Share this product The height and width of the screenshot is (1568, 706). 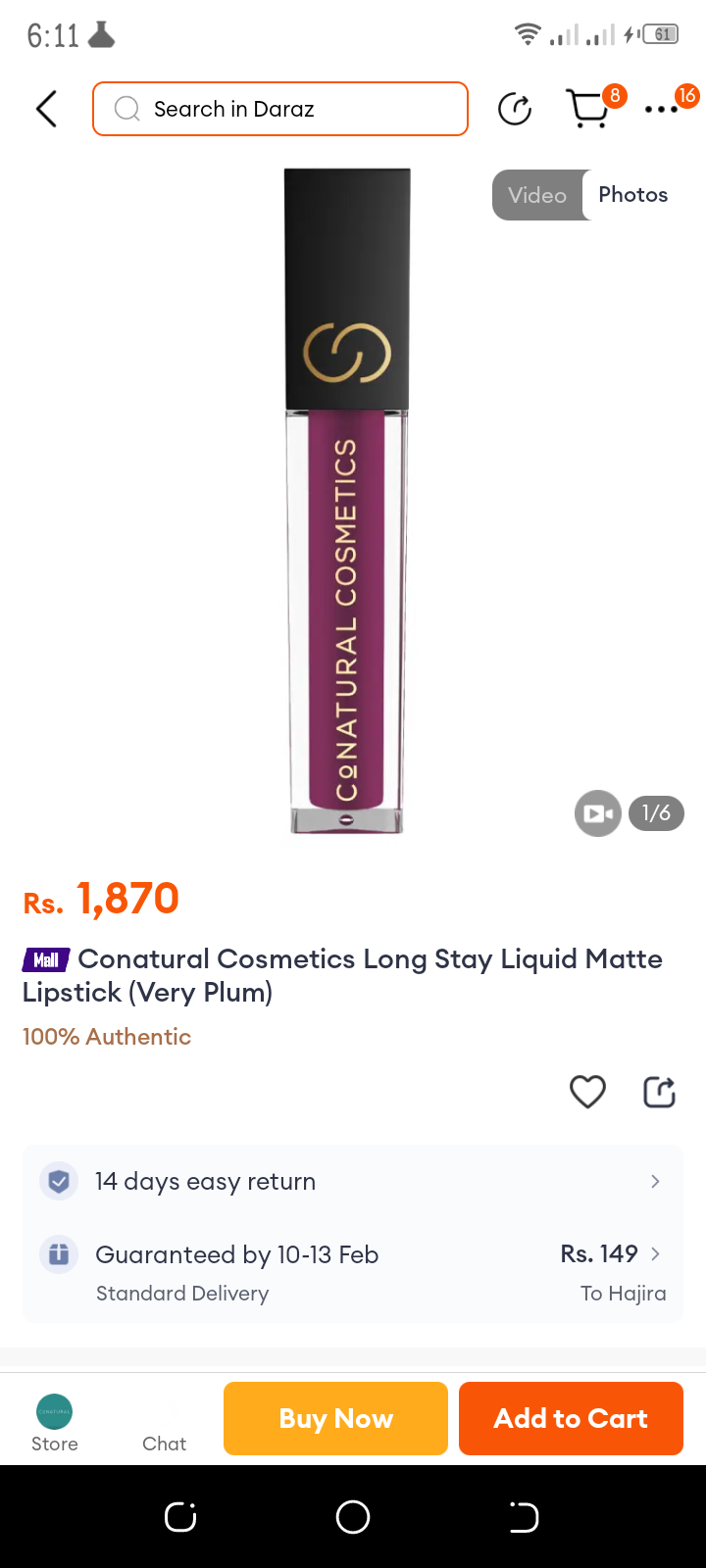coord(659,1092)
